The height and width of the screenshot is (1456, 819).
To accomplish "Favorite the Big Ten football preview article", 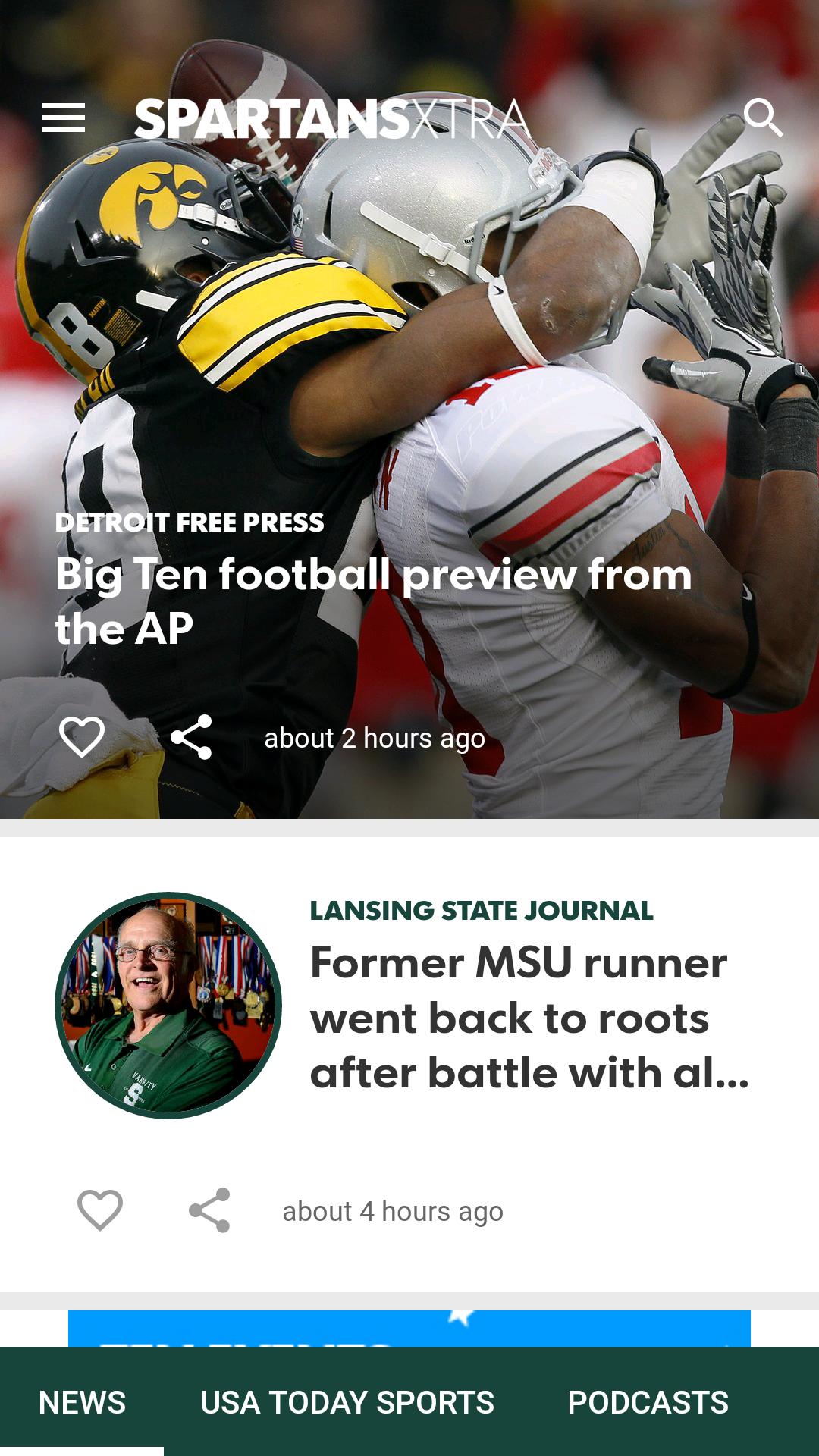I will click(82, 738).
